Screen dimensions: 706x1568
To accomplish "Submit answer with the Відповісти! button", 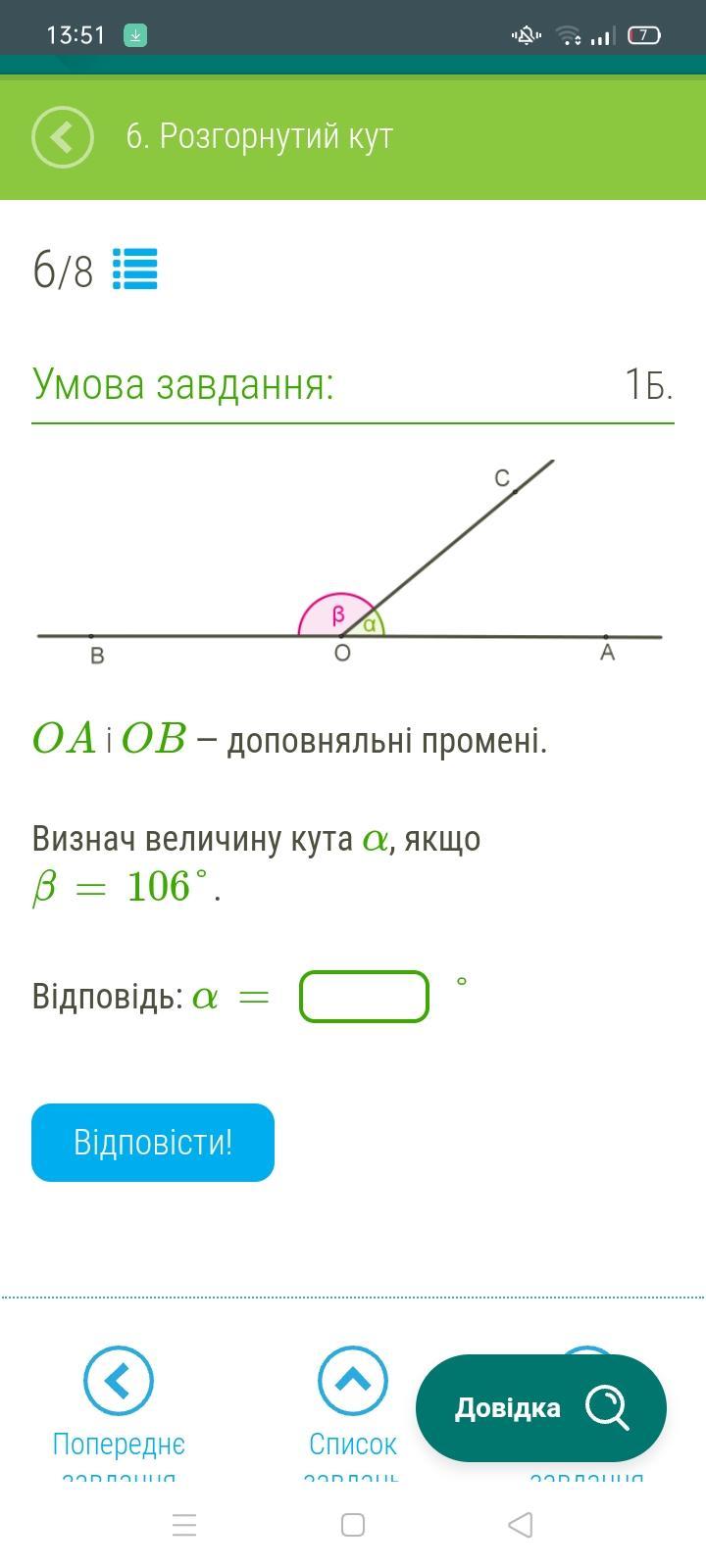I will pos(153,1143).
